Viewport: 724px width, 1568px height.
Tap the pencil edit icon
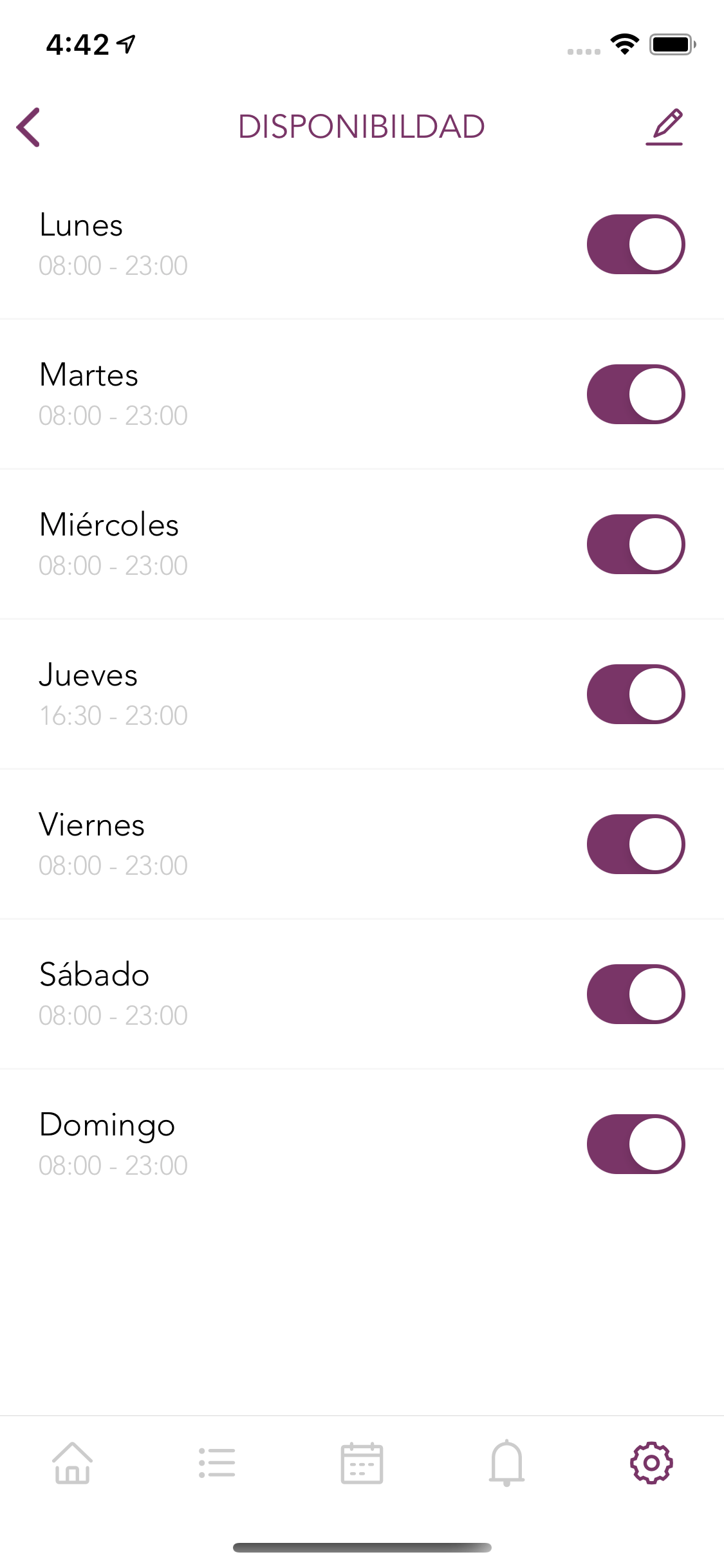[x=665, y=127]
